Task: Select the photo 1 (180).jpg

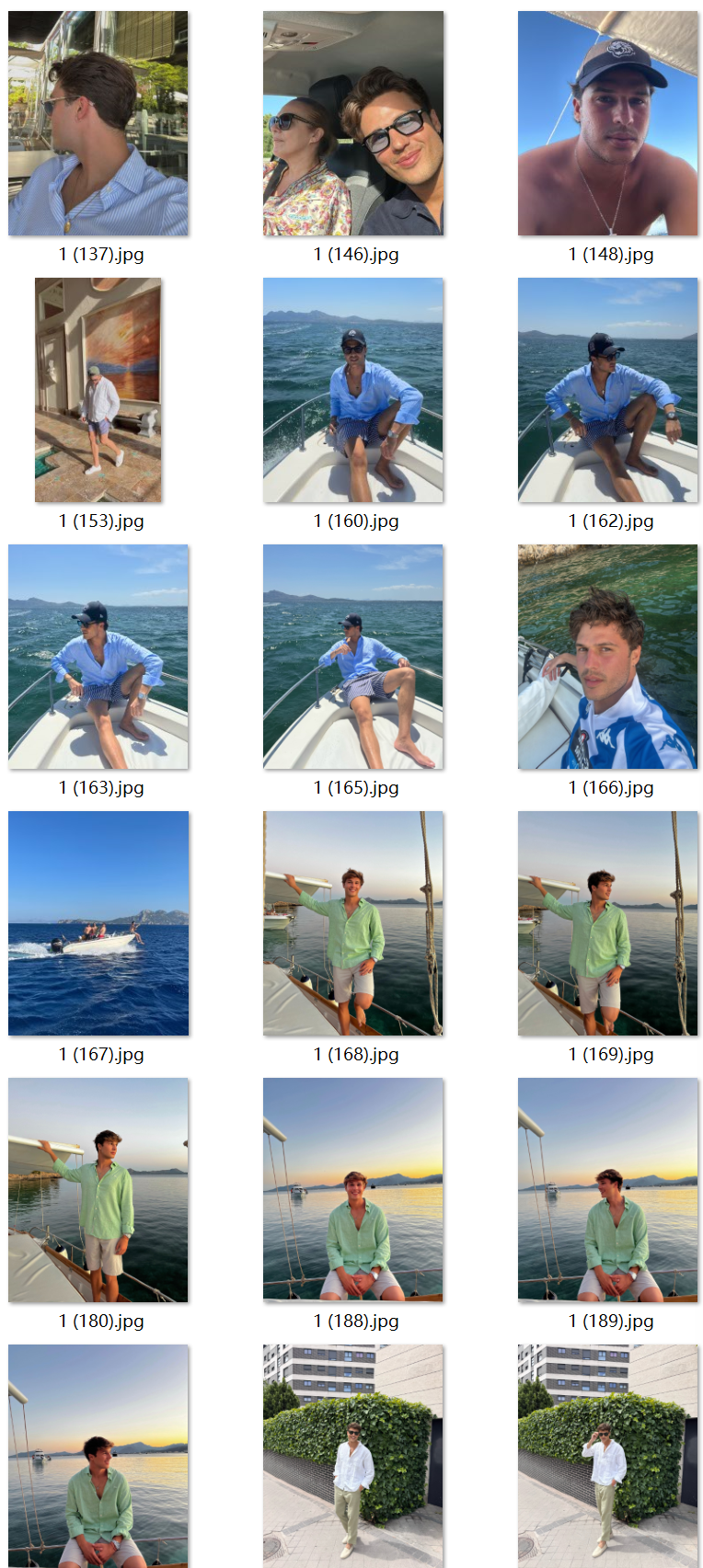Action: pos(98,1190)
